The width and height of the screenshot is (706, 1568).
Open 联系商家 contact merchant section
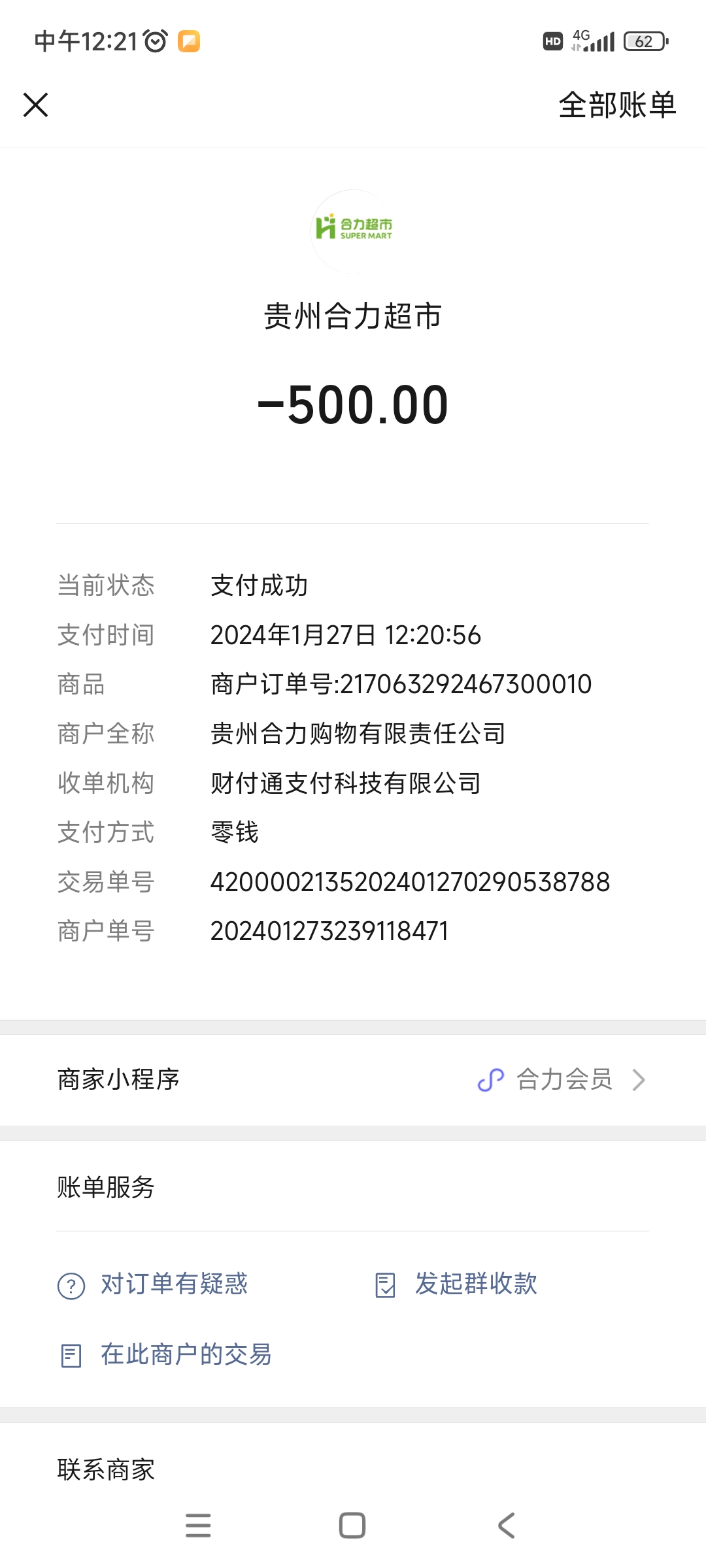pos(106,1469)
